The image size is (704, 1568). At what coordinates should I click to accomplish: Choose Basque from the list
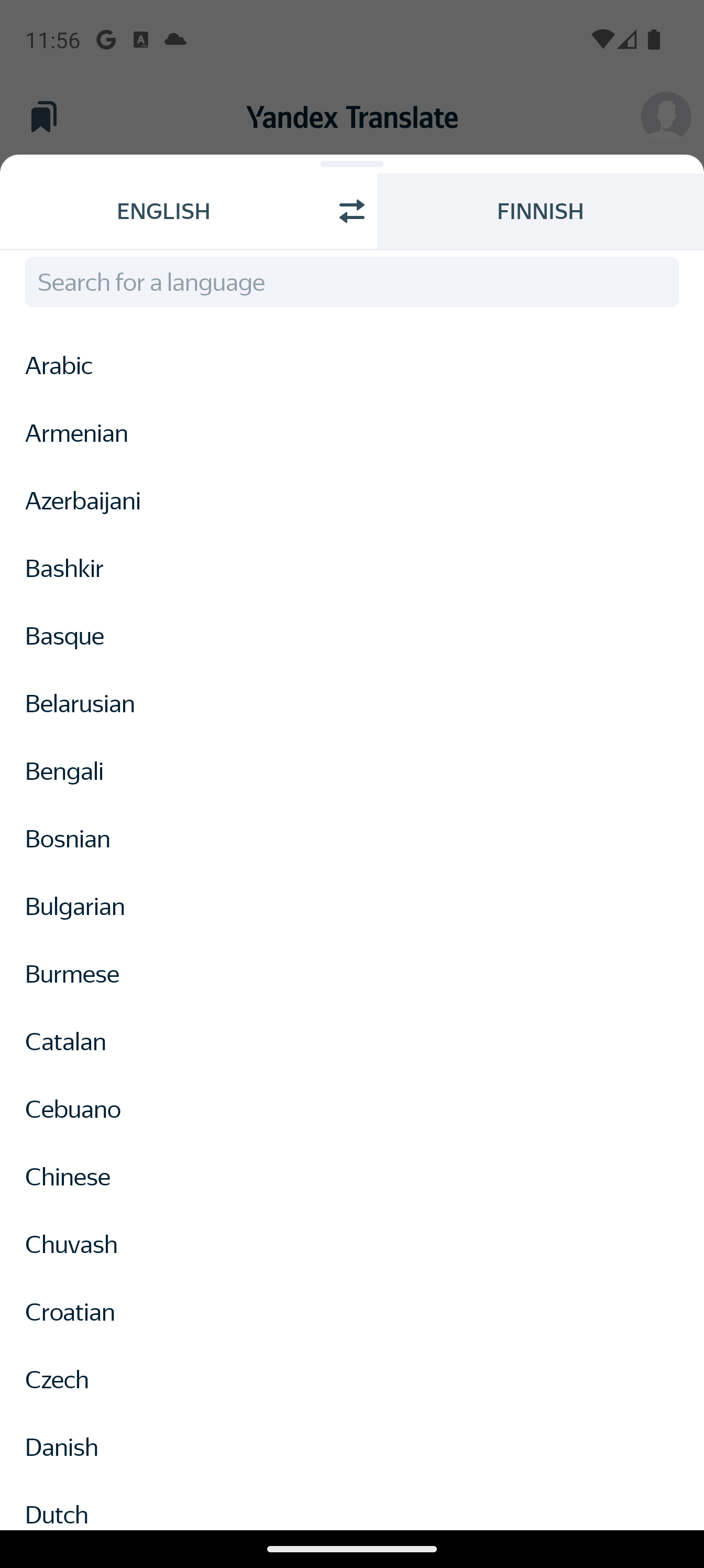point(351,636)
